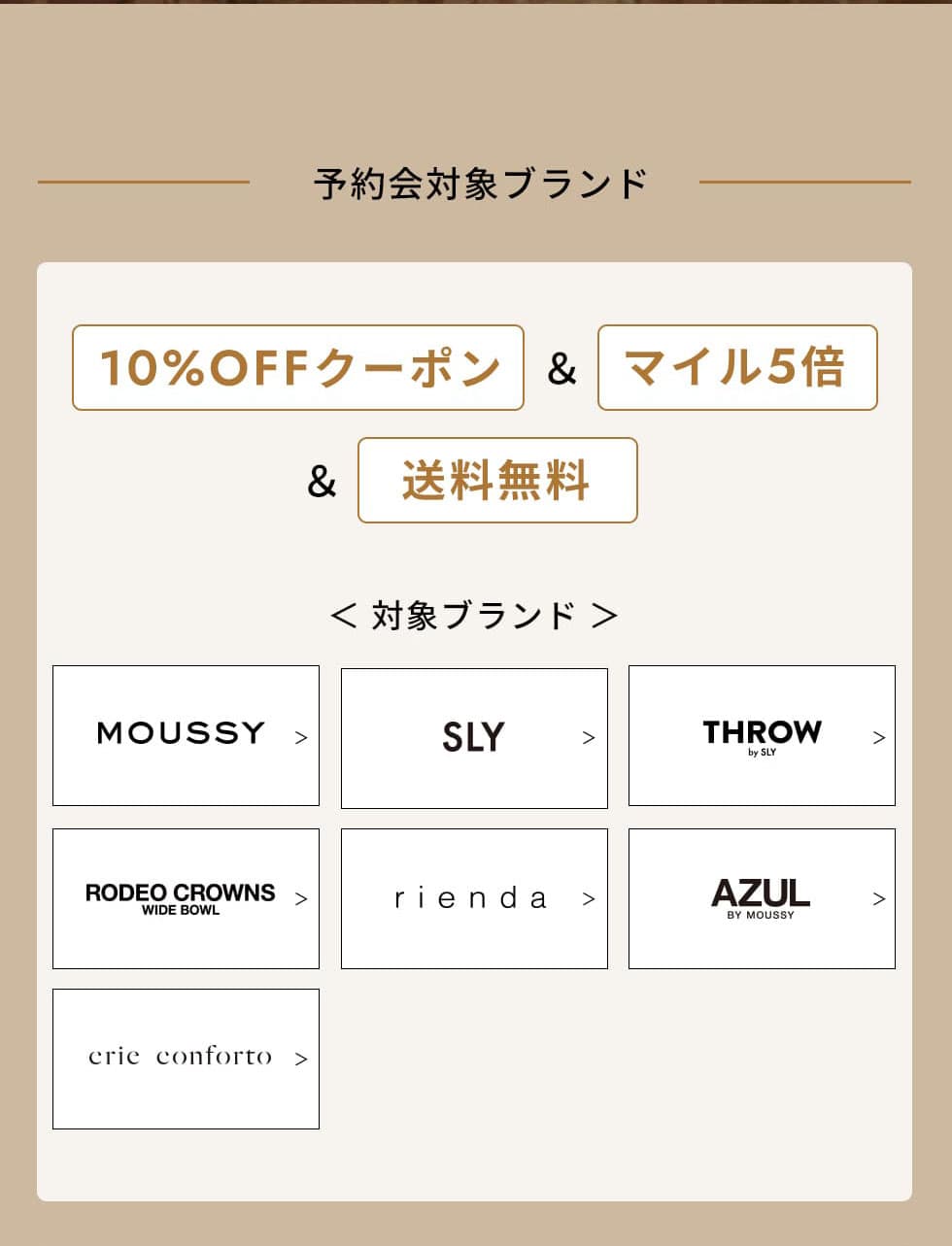Open the eric conforto brand
Image resolution: width=952 pixels, height=1246 pixels.
point(186,1059)
